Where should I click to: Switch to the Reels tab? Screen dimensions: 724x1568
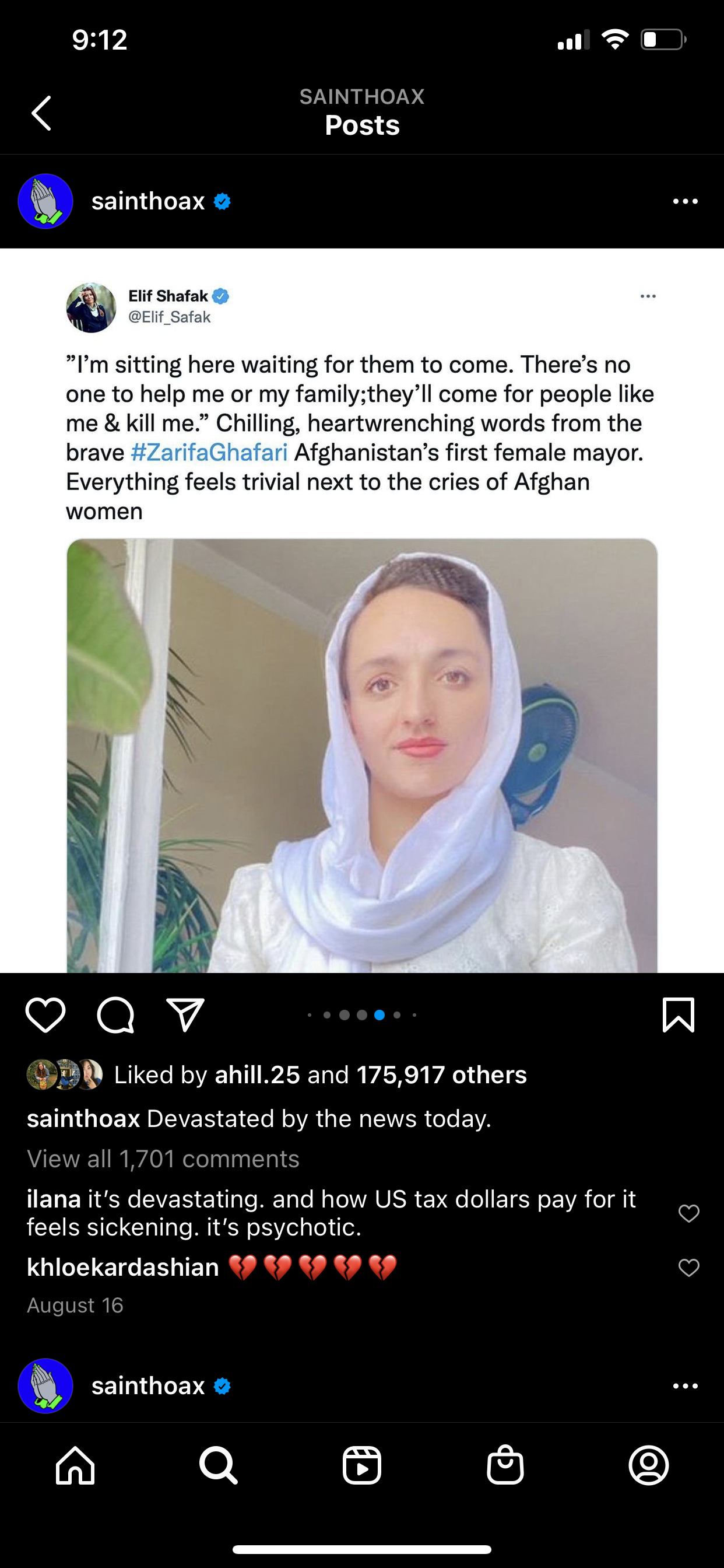362,1465
